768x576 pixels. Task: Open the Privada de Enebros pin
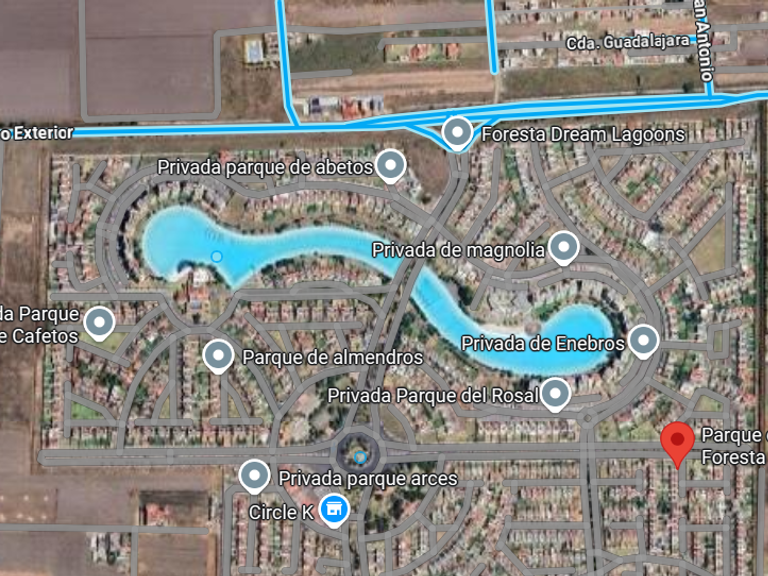tap(643, 341)
